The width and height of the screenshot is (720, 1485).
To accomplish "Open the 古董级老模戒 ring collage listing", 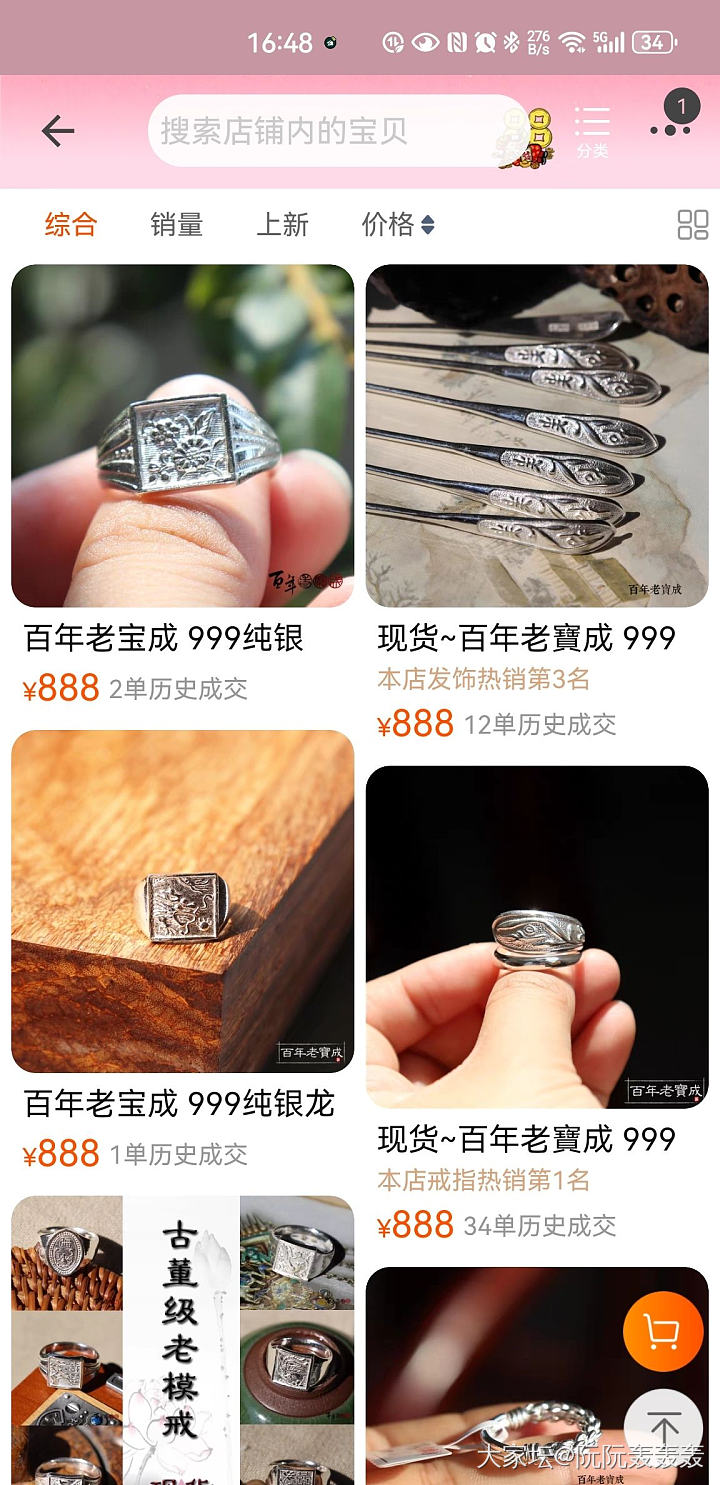I will point(182,1340).
